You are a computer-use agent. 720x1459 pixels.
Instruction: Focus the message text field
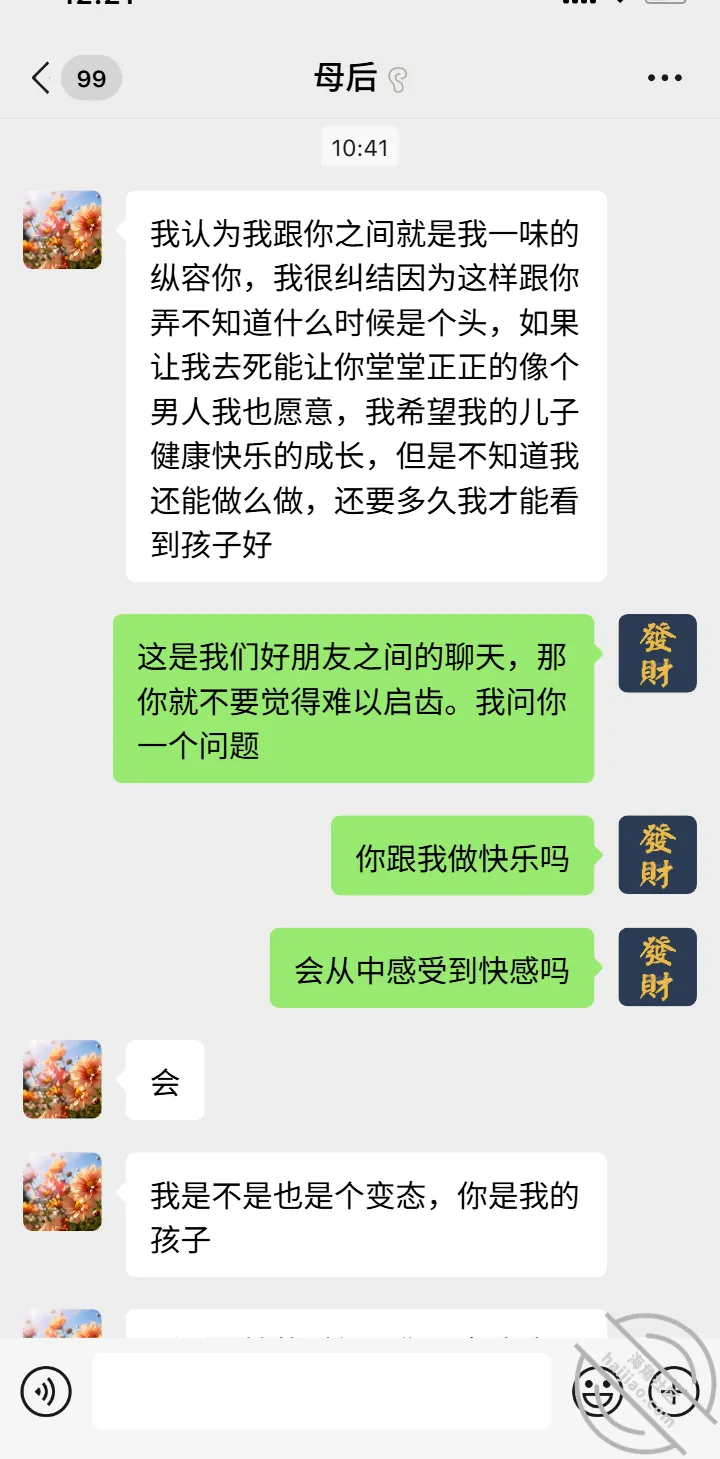click(322, 1391)
